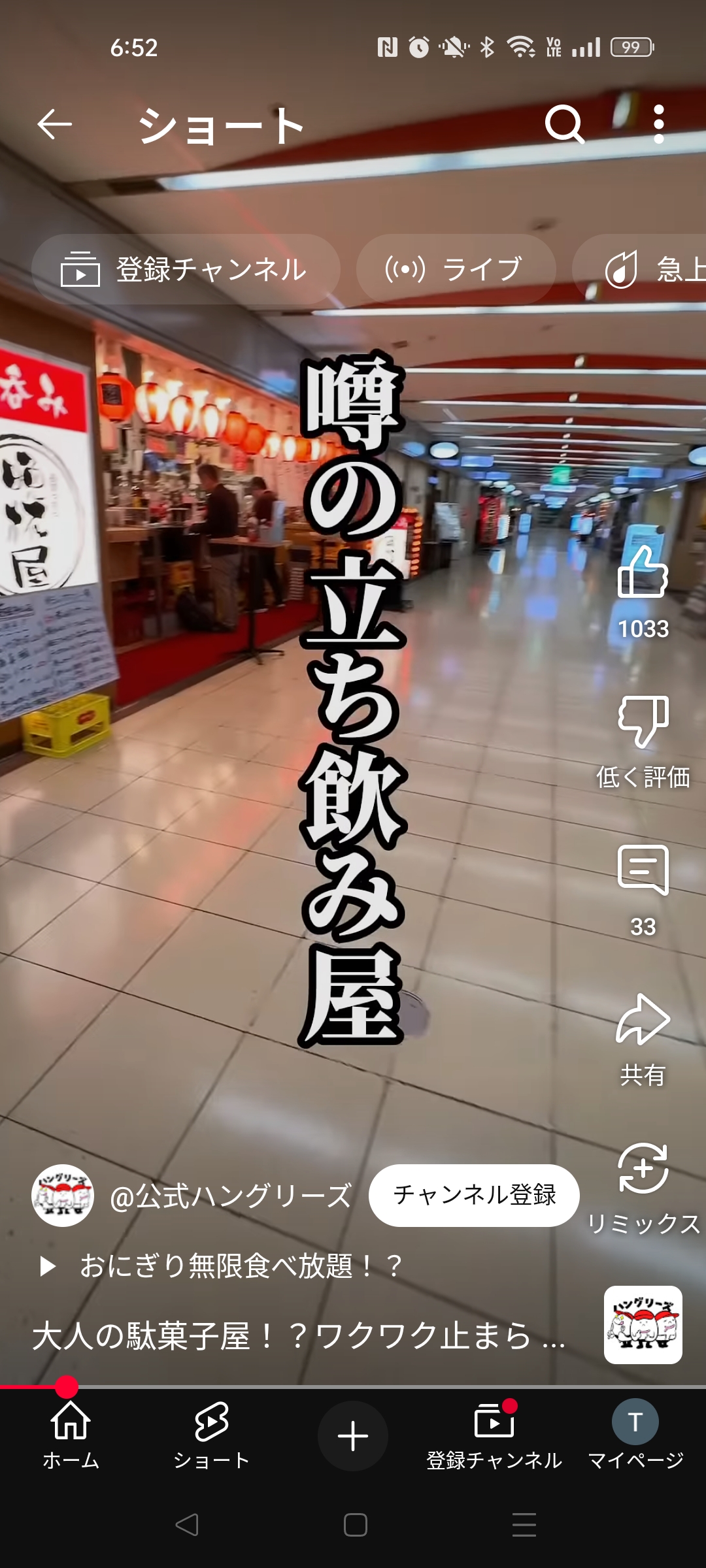Tap the sound thumbnail at bottom right
The image size is (706, 1568).
tap(643, 1325)
